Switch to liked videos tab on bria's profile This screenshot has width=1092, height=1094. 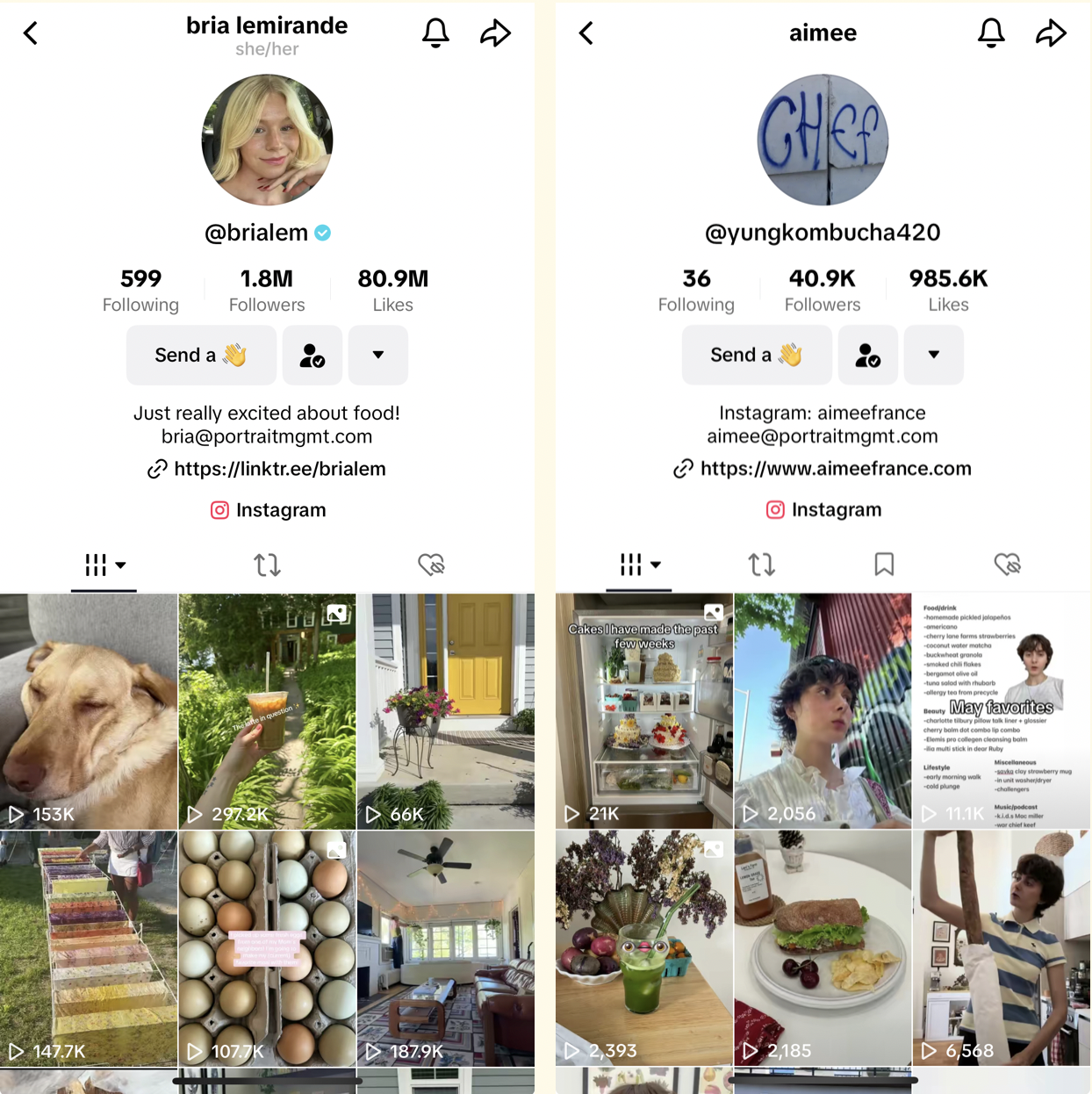[x=431, y=565]
